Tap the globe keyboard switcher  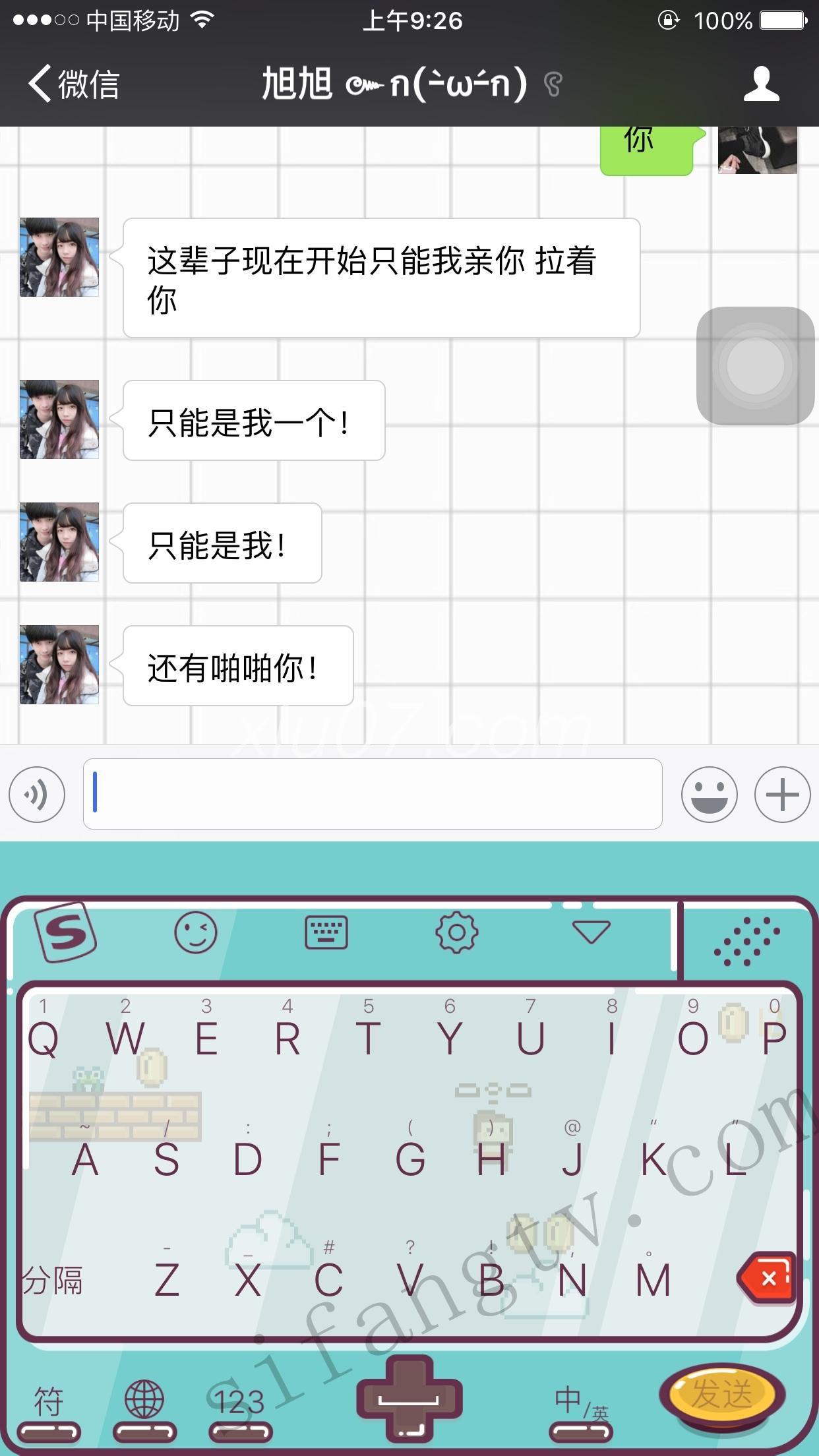pos(144,1401)
